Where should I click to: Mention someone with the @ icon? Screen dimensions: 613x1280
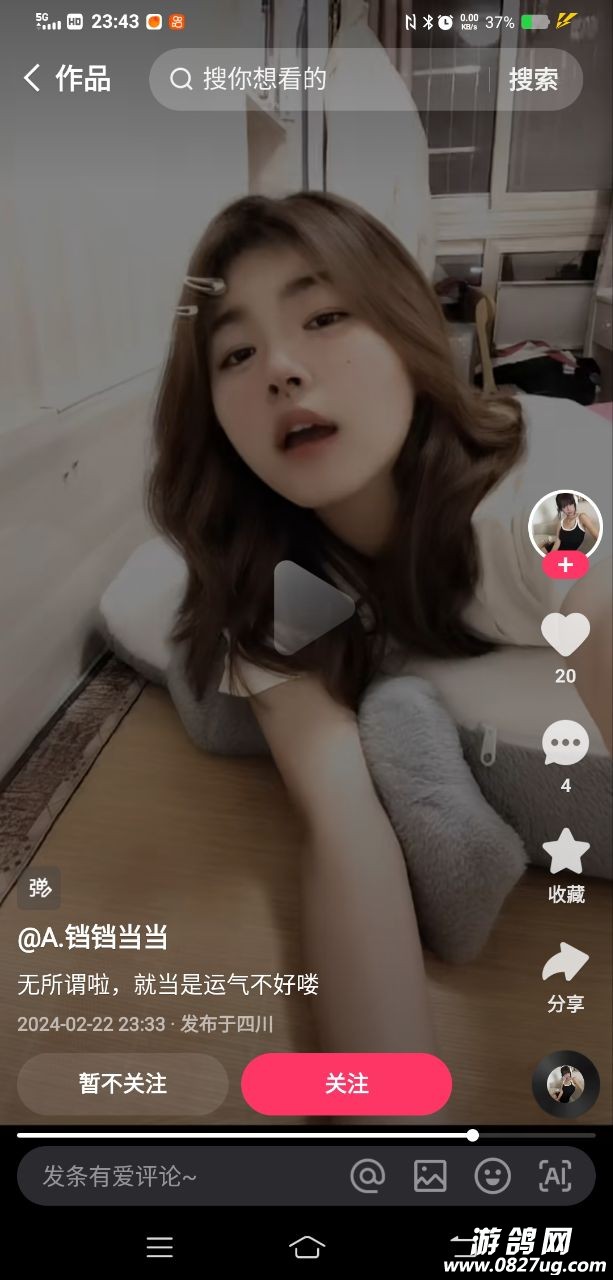tap(368, 1176)
